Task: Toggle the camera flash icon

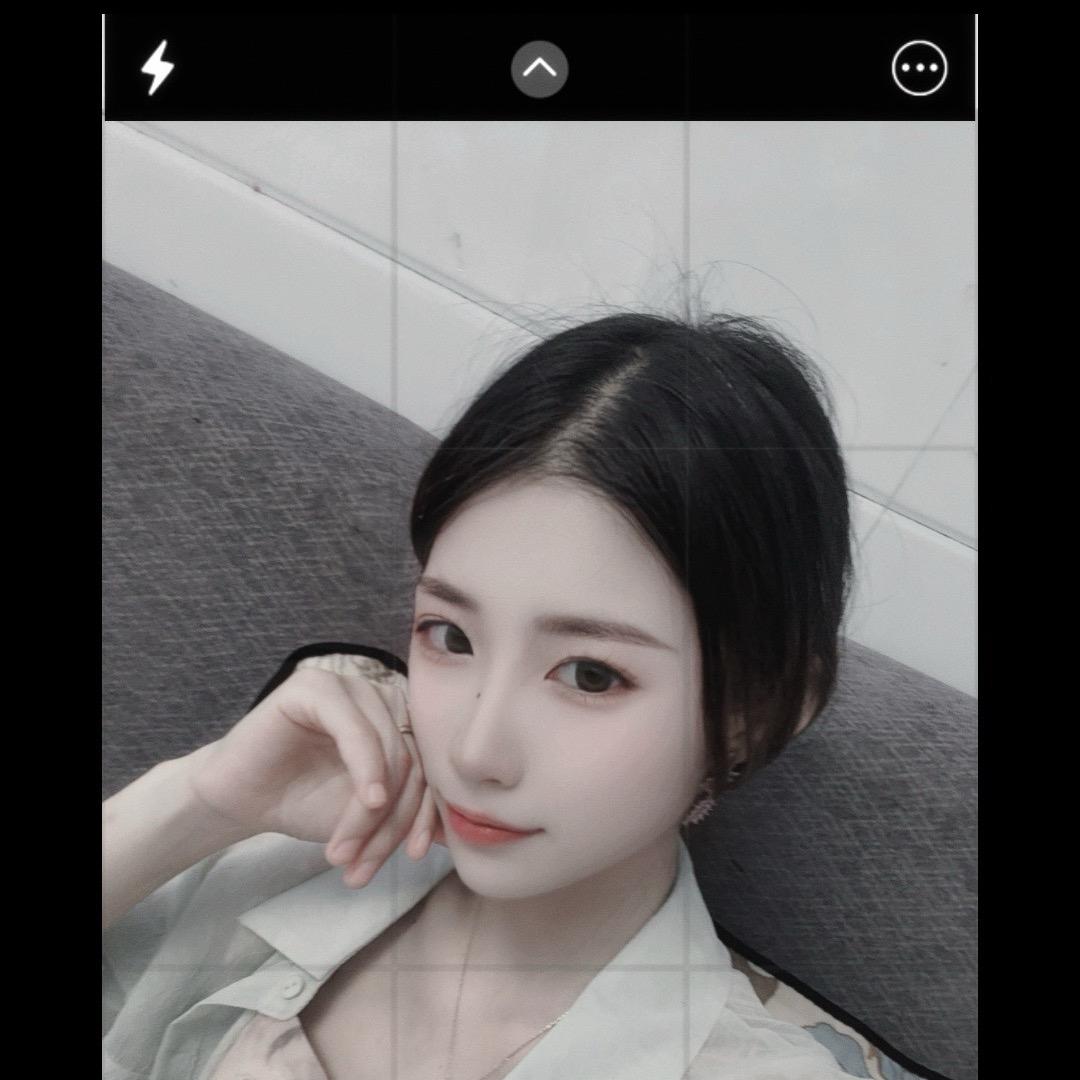Action: (x=157, y=69)
